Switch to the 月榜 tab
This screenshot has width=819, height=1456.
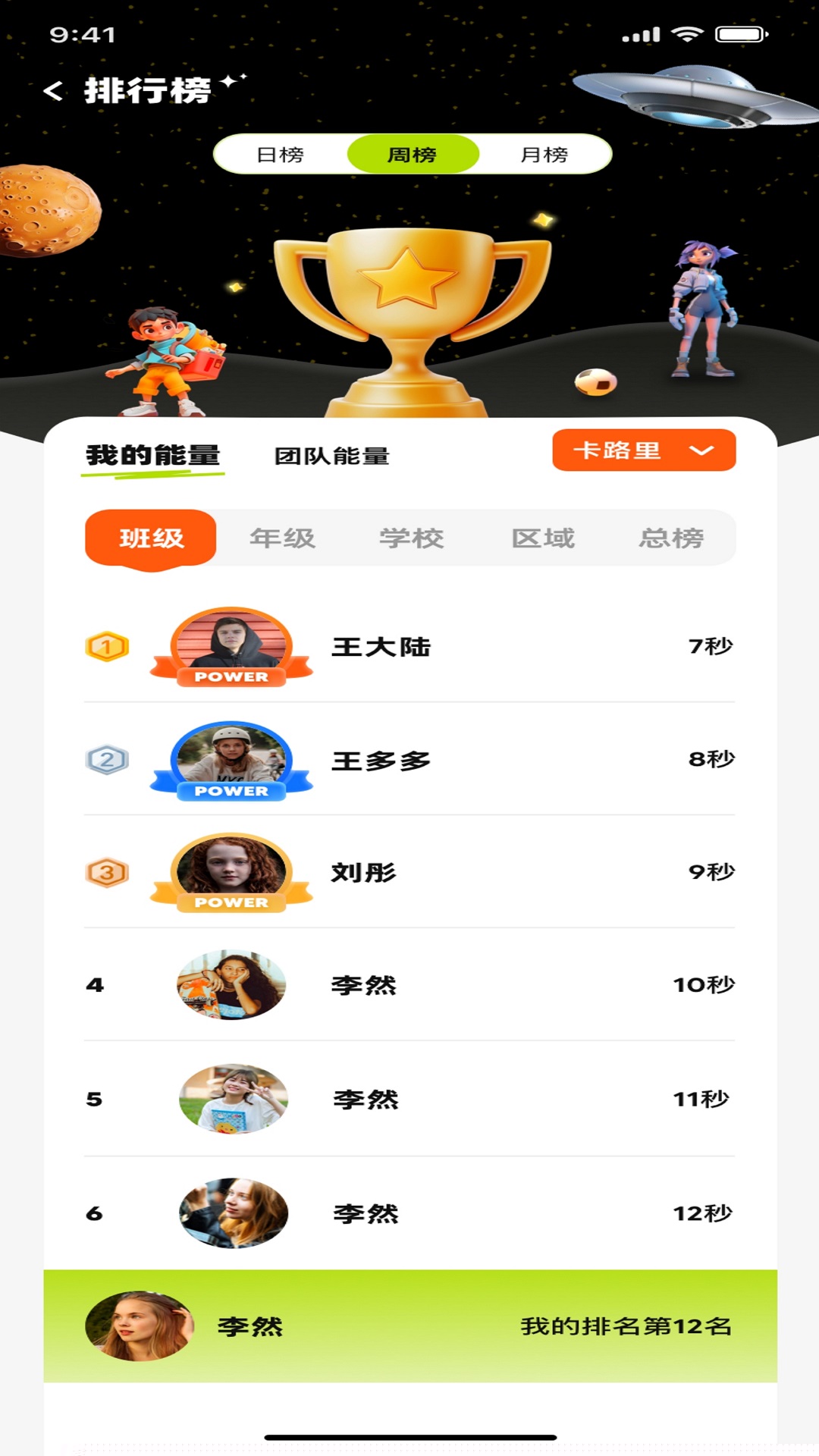tap(544, 155)
